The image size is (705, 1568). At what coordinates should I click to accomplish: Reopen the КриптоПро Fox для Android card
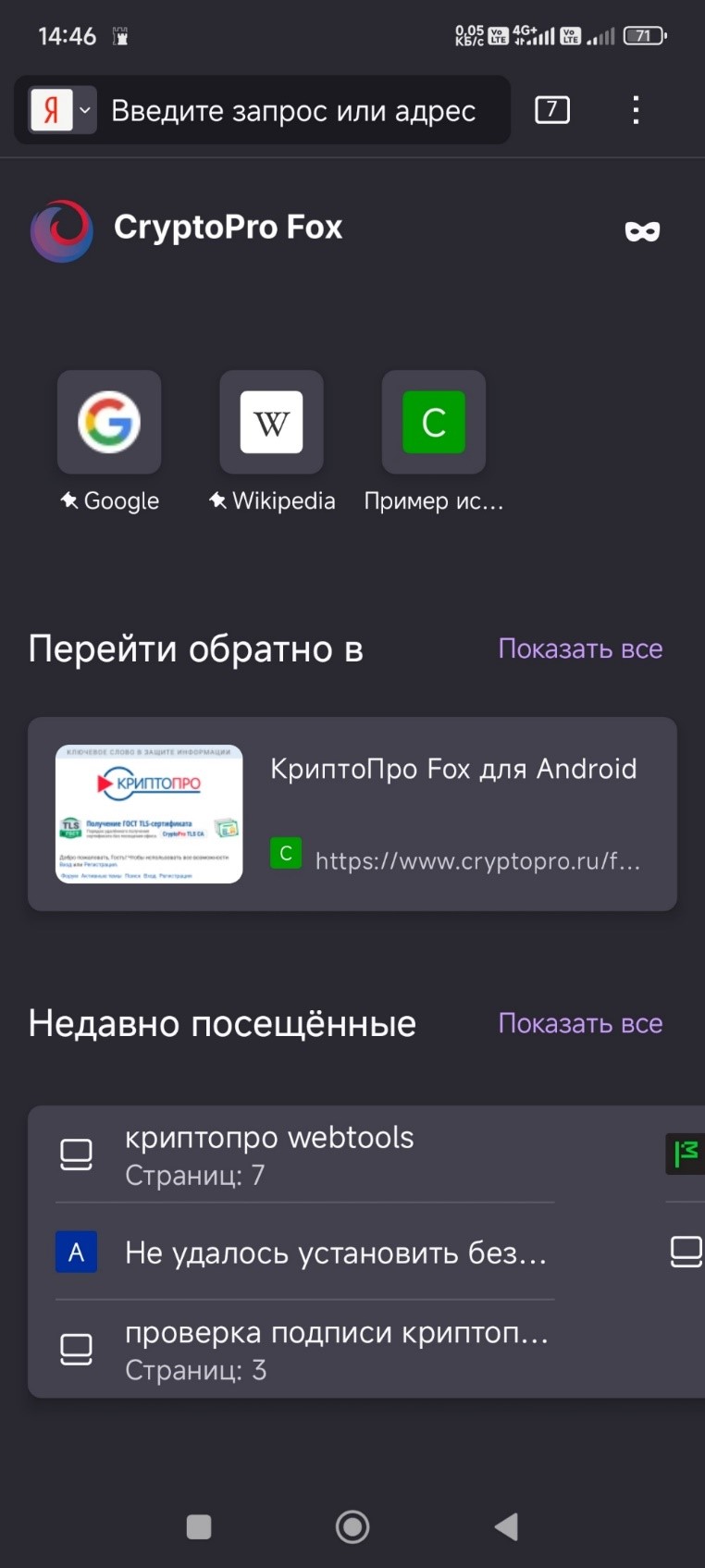click(352, 814)
